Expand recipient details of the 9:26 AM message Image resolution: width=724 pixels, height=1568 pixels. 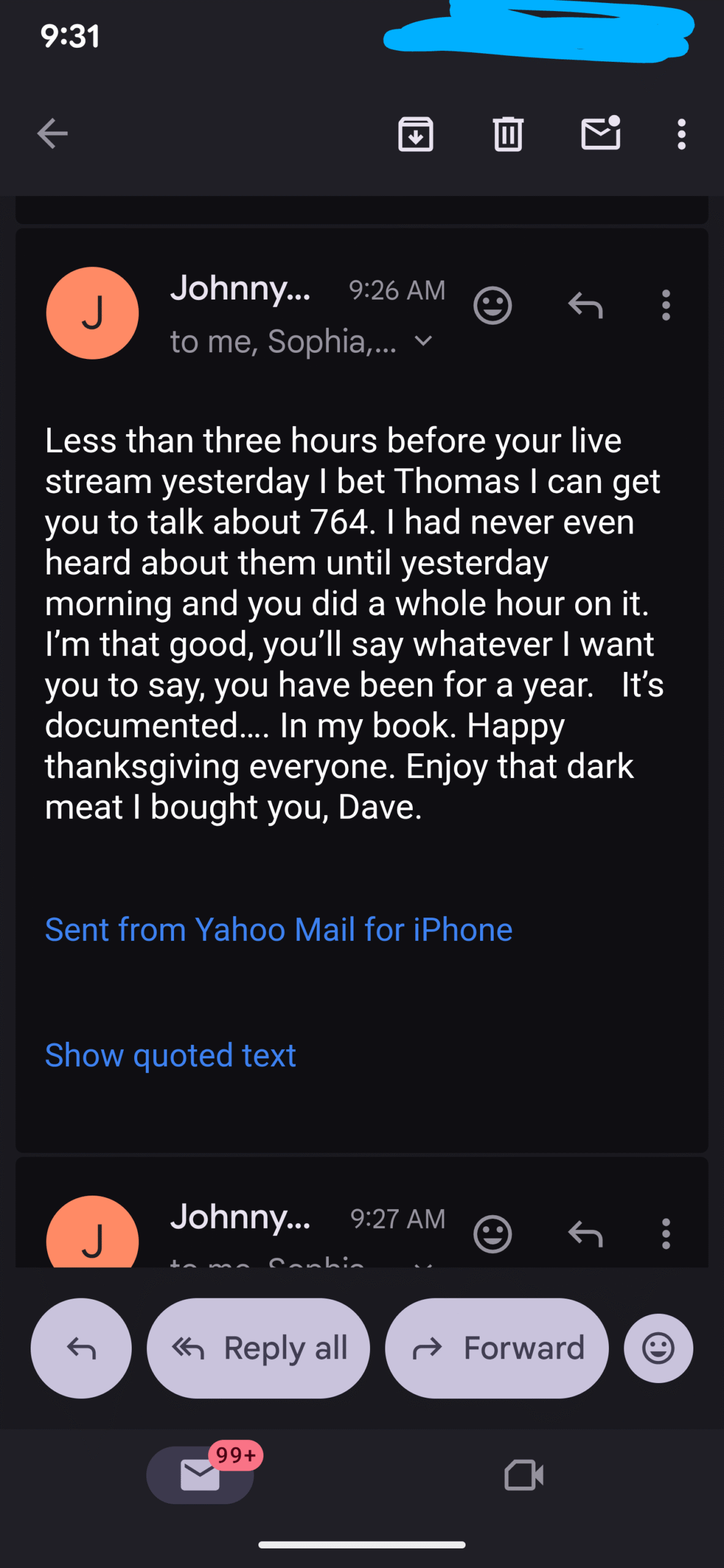click(424, 341)
